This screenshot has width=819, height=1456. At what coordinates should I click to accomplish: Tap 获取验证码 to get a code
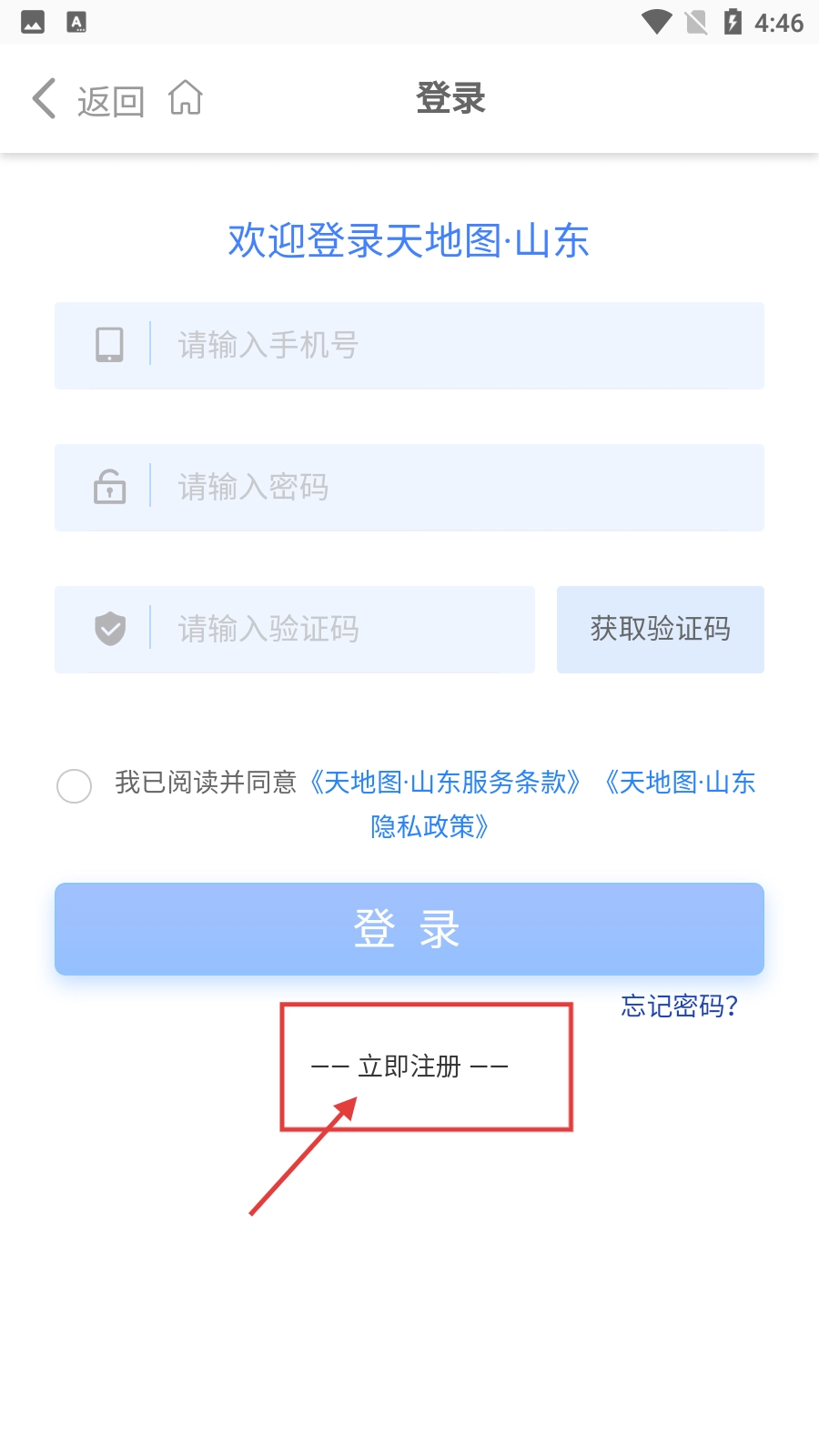click(x=660, y=630)
